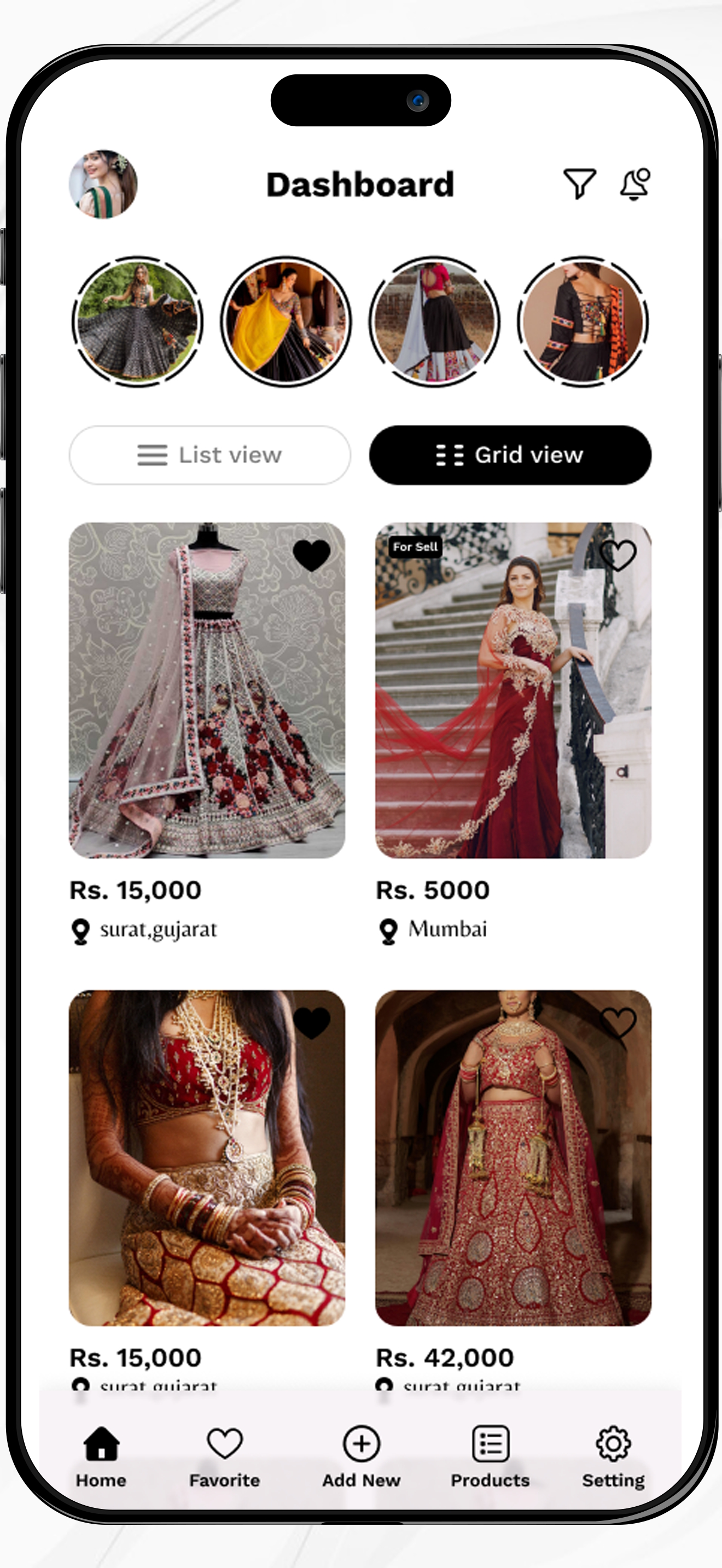722x1568 pixels.
Task: Favorite the Rs. 5000 Mumbai item
Action: (x=618, y=555)
